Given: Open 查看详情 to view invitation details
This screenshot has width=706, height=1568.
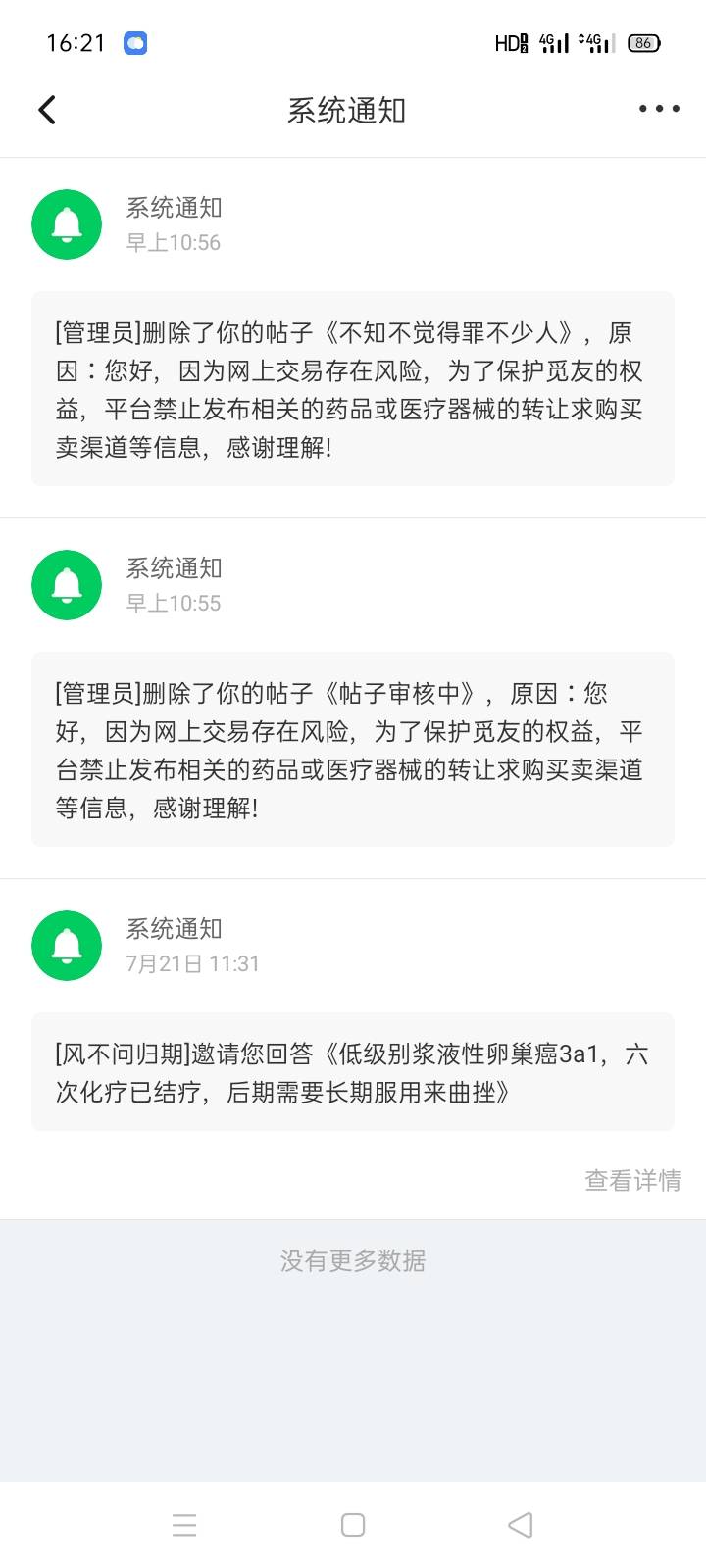Looking at the screenshot, I should (631, 1182).
